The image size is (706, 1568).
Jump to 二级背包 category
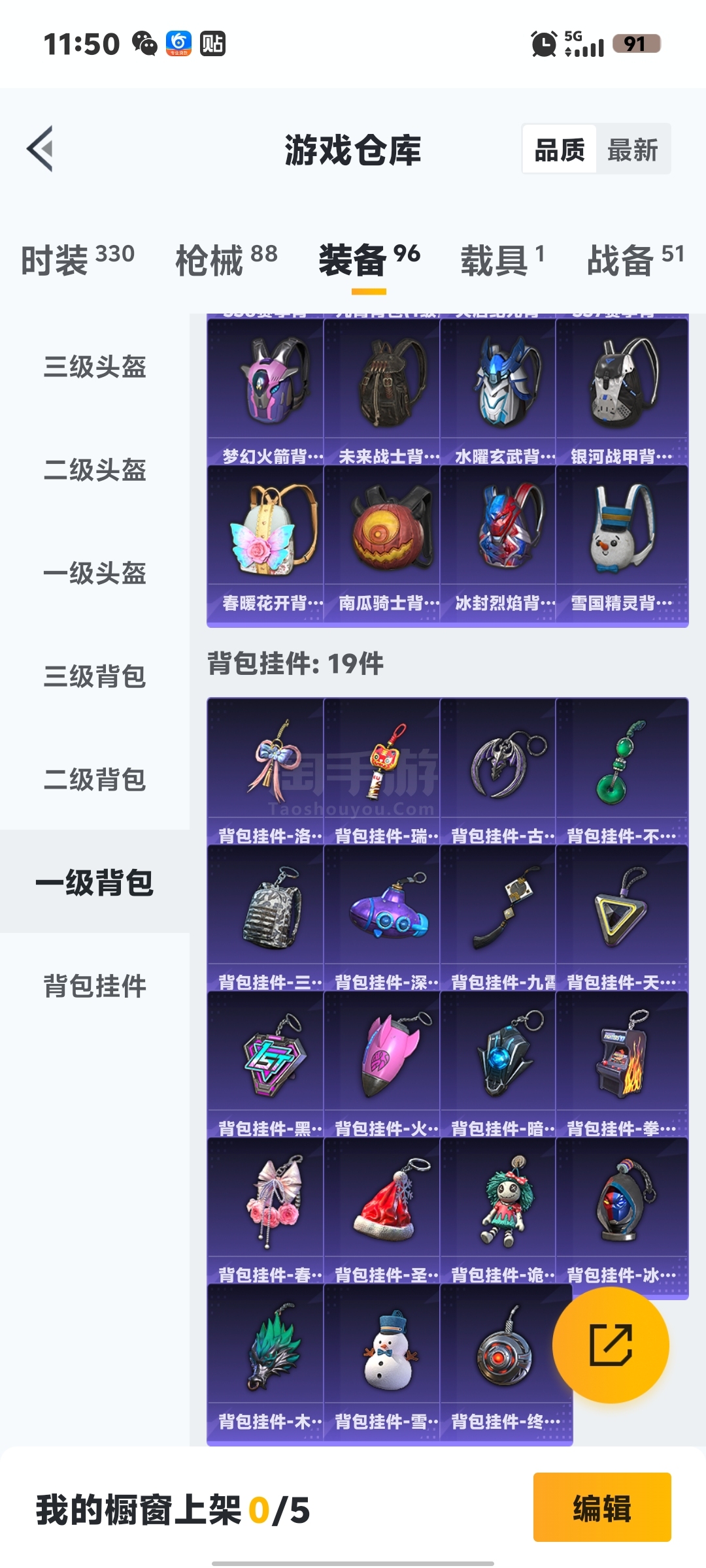95,779
